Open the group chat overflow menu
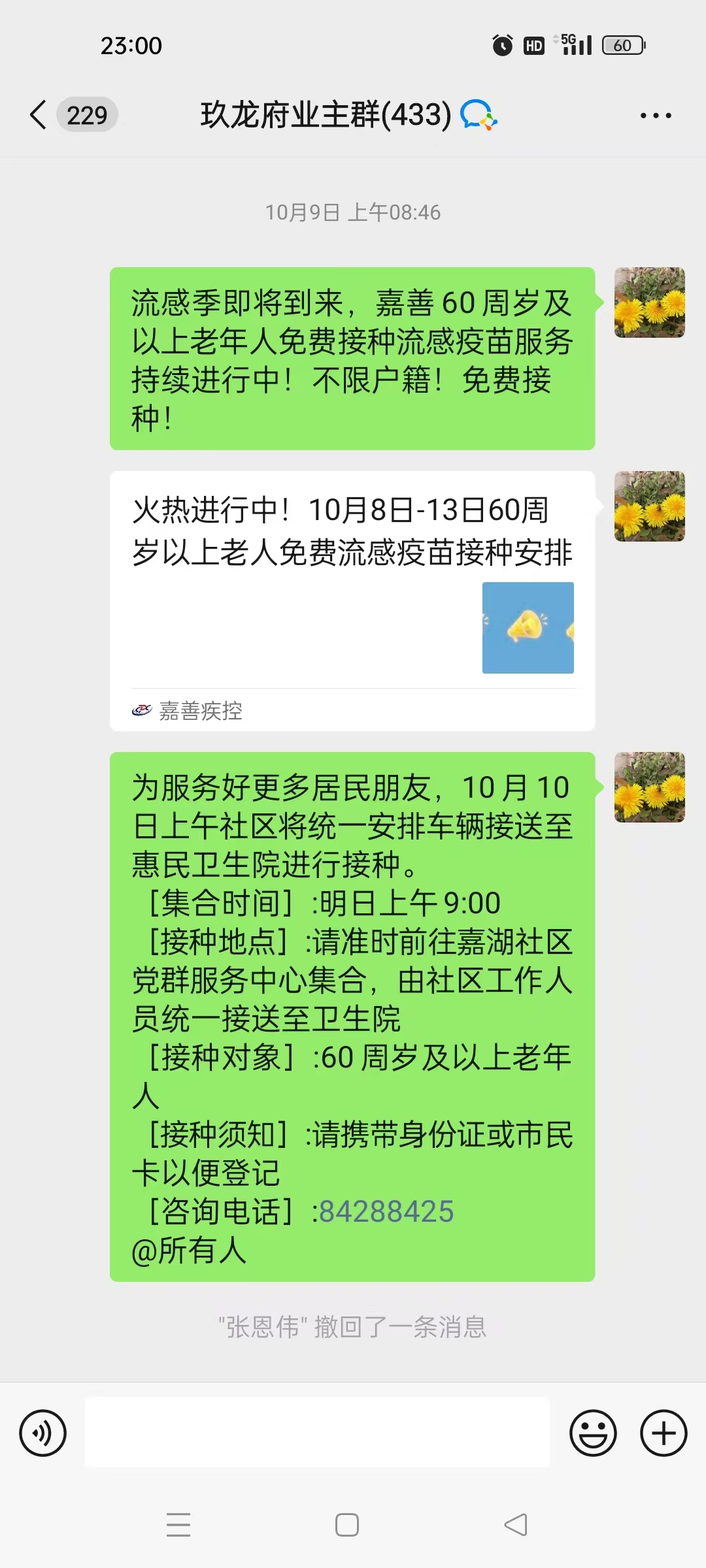 pyautogui.click(x=655, y=116)
